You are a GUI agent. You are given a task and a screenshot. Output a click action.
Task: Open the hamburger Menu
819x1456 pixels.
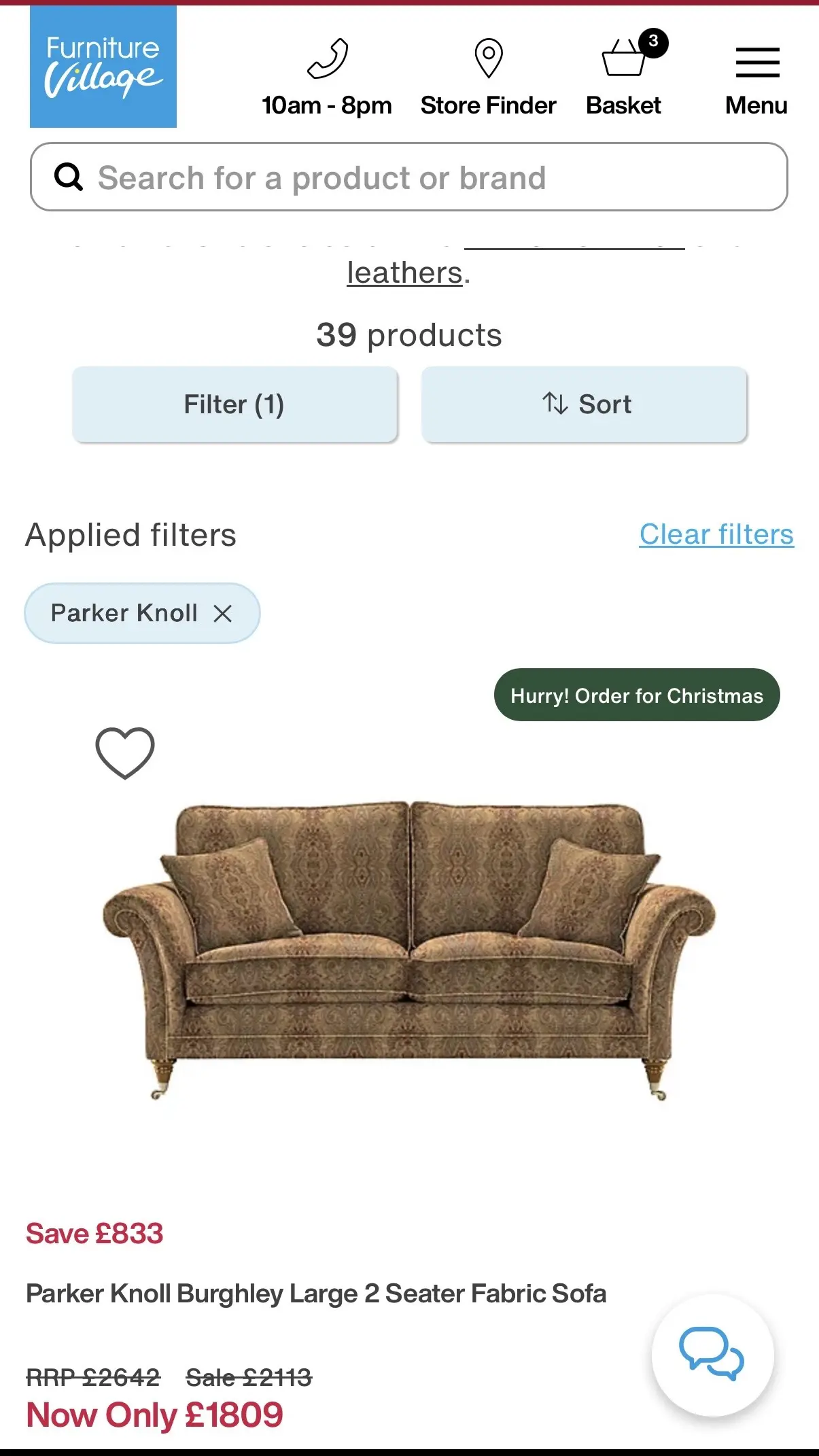[x=756, y=77]
